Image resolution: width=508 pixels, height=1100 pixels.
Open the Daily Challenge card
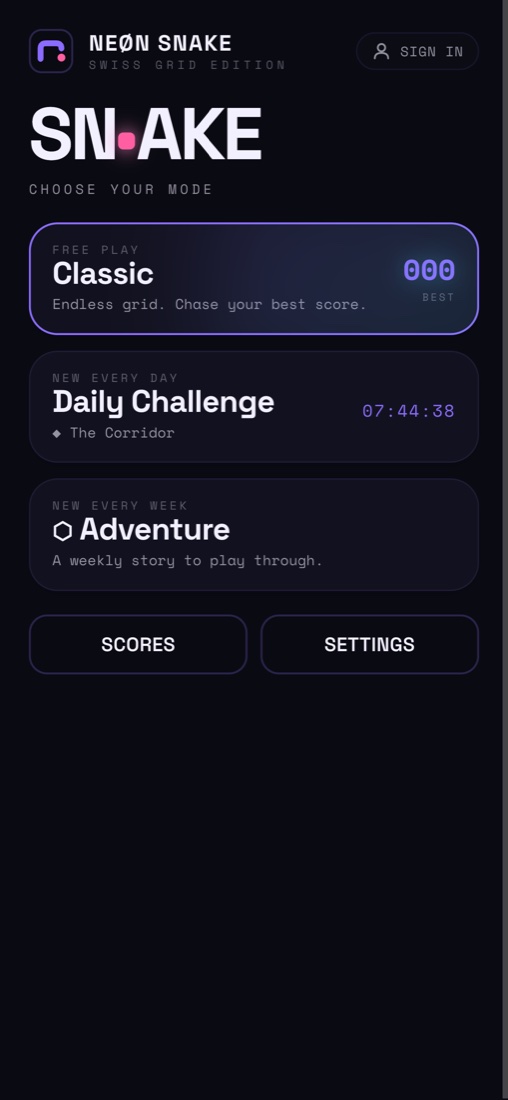click(254, 407)
